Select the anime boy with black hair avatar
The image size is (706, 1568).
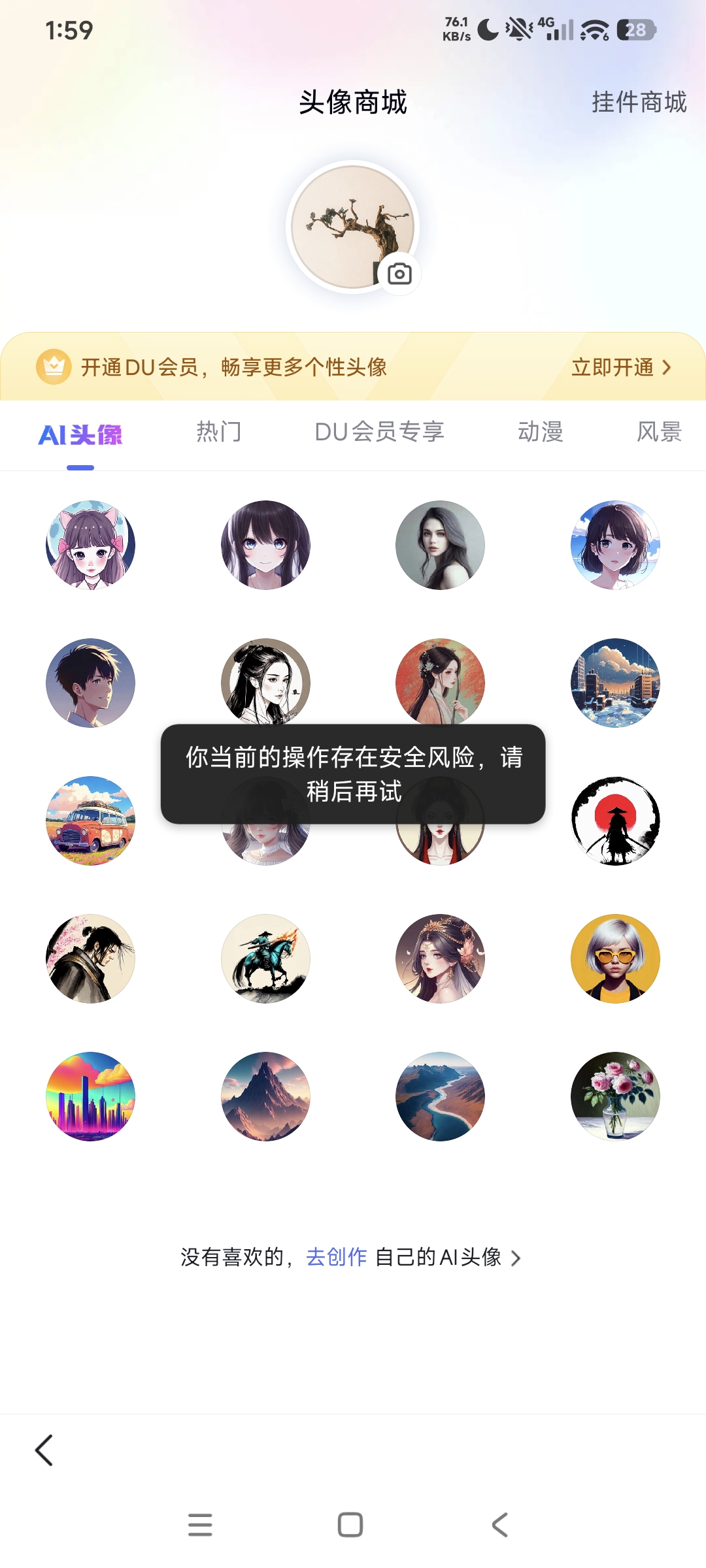(x=90, y=683)
